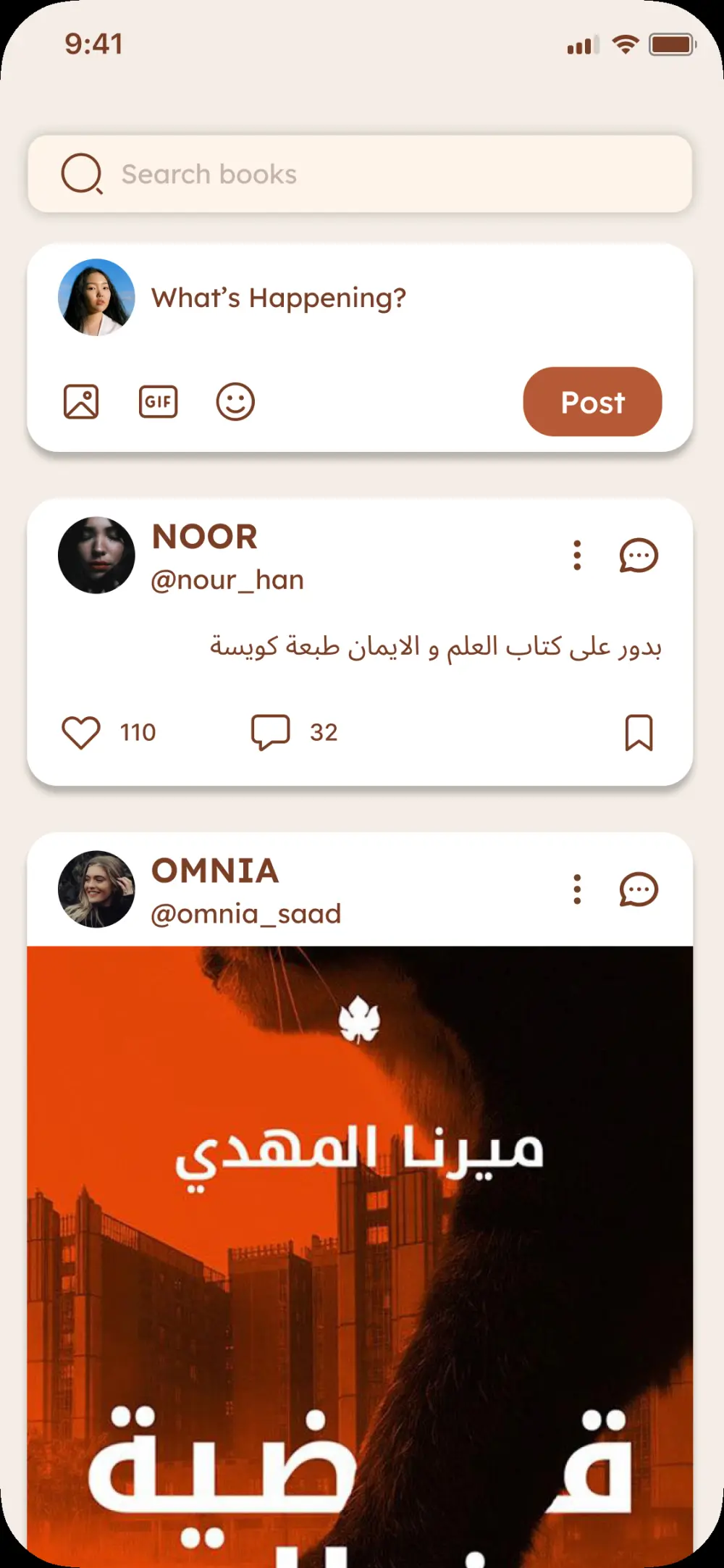Message NOOR via the chat bubble icon
The image size is (724, 1568).
click(637, 555)
